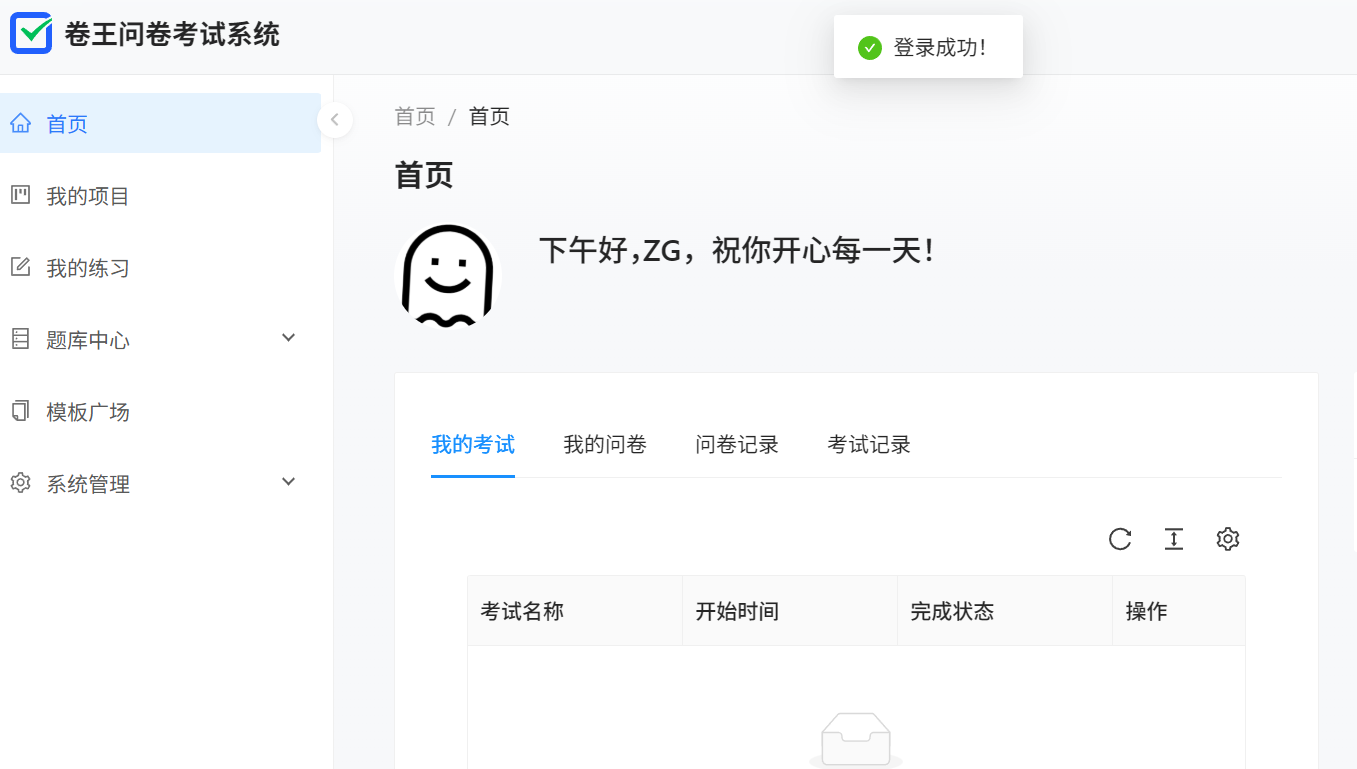
Task: Open the table density icon
Action: [1174, 539]
